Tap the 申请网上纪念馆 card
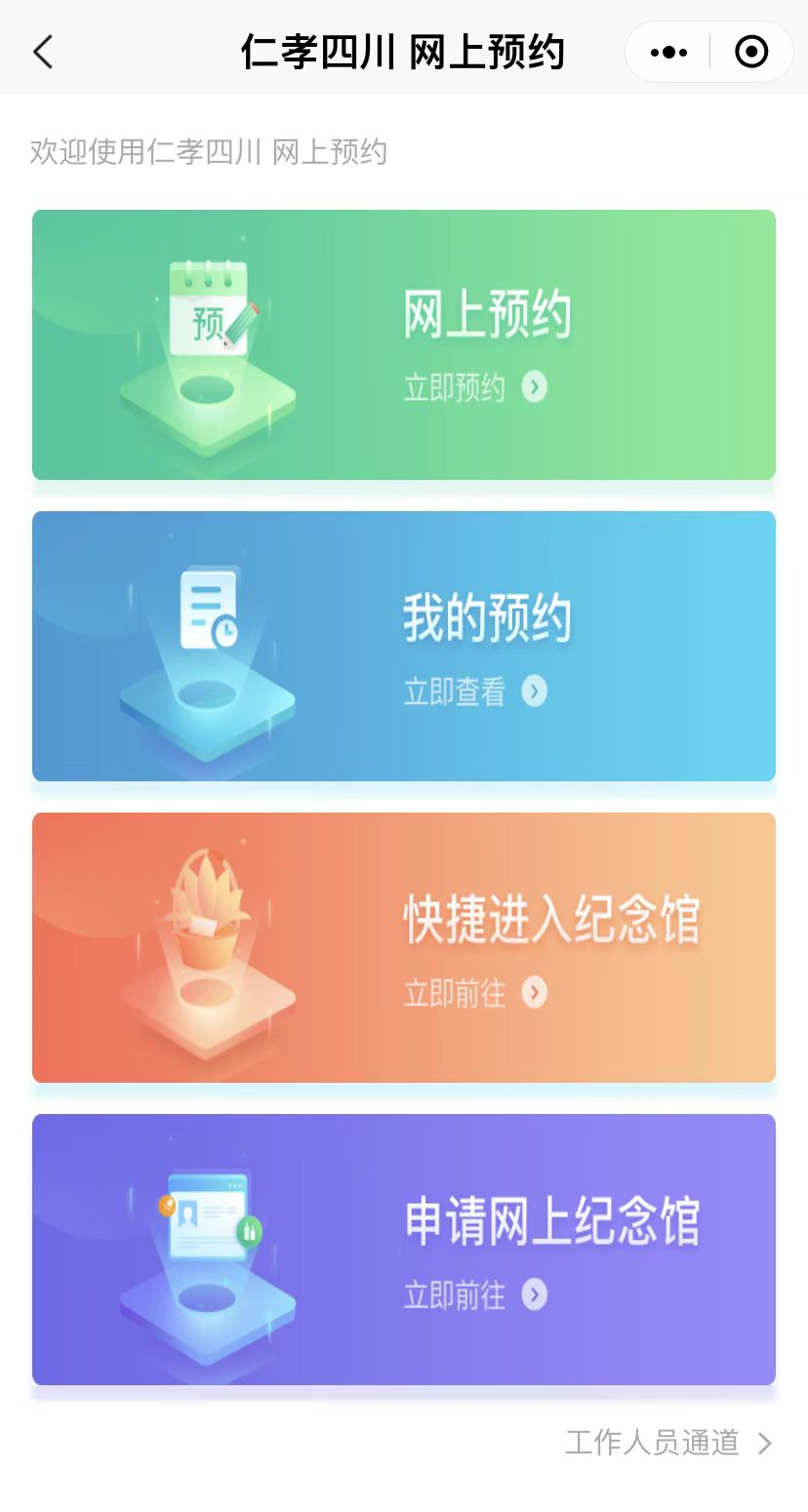The height and width of the screenshot is (1512, 808). [404, 1250]
